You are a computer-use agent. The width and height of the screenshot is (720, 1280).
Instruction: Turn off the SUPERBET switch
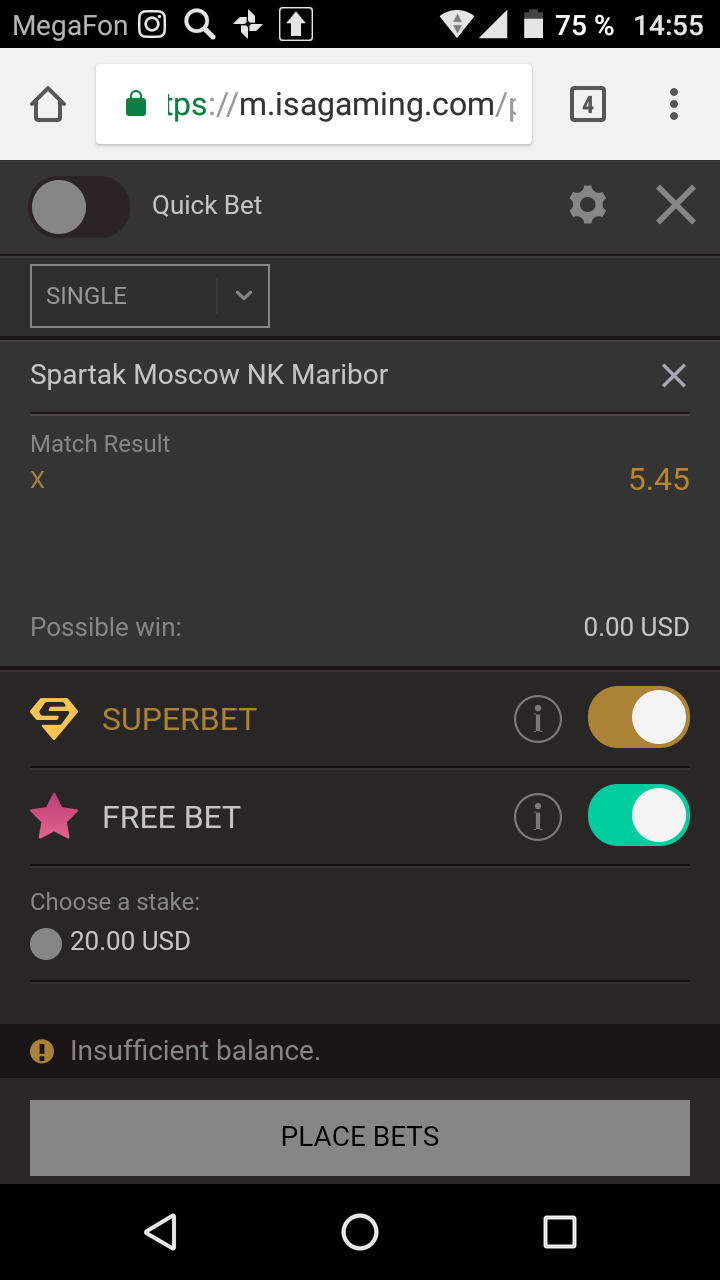638,717
